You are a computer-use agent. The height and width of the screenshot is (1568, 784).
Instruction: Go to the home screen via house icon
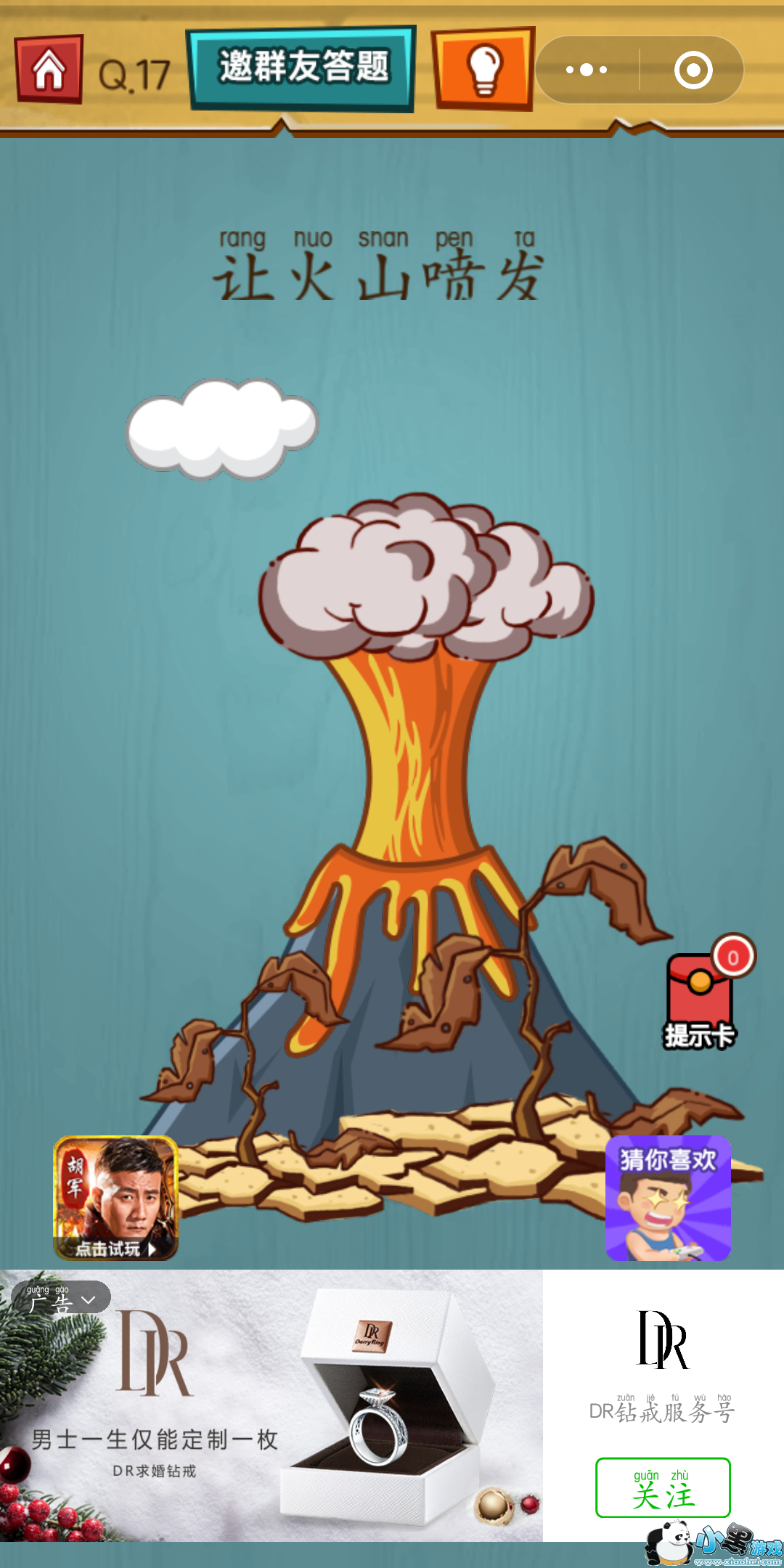click(x=49, y=69)
